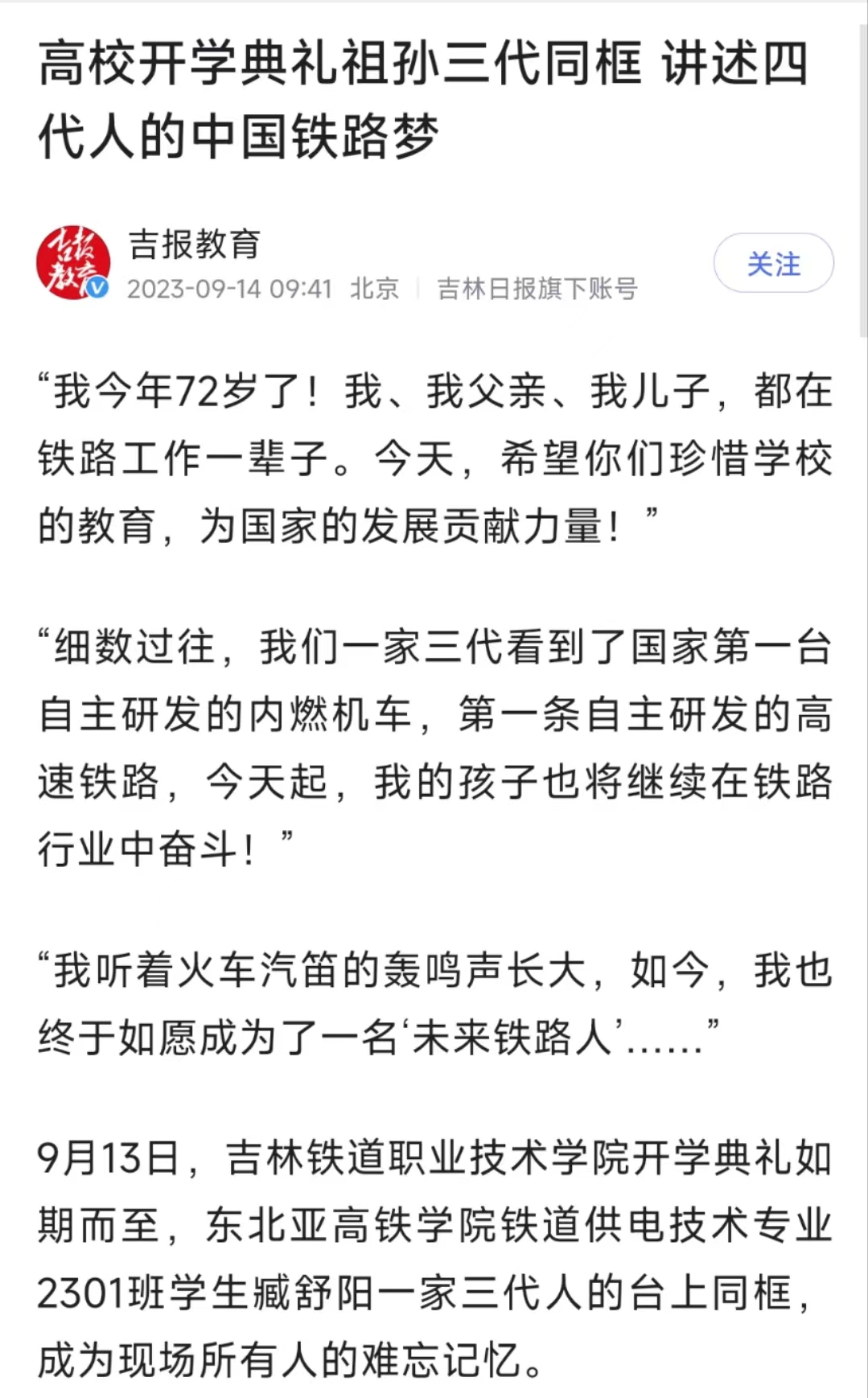
Task: Open the 吉报教育 account name
Action: click(x=195, y=245)
